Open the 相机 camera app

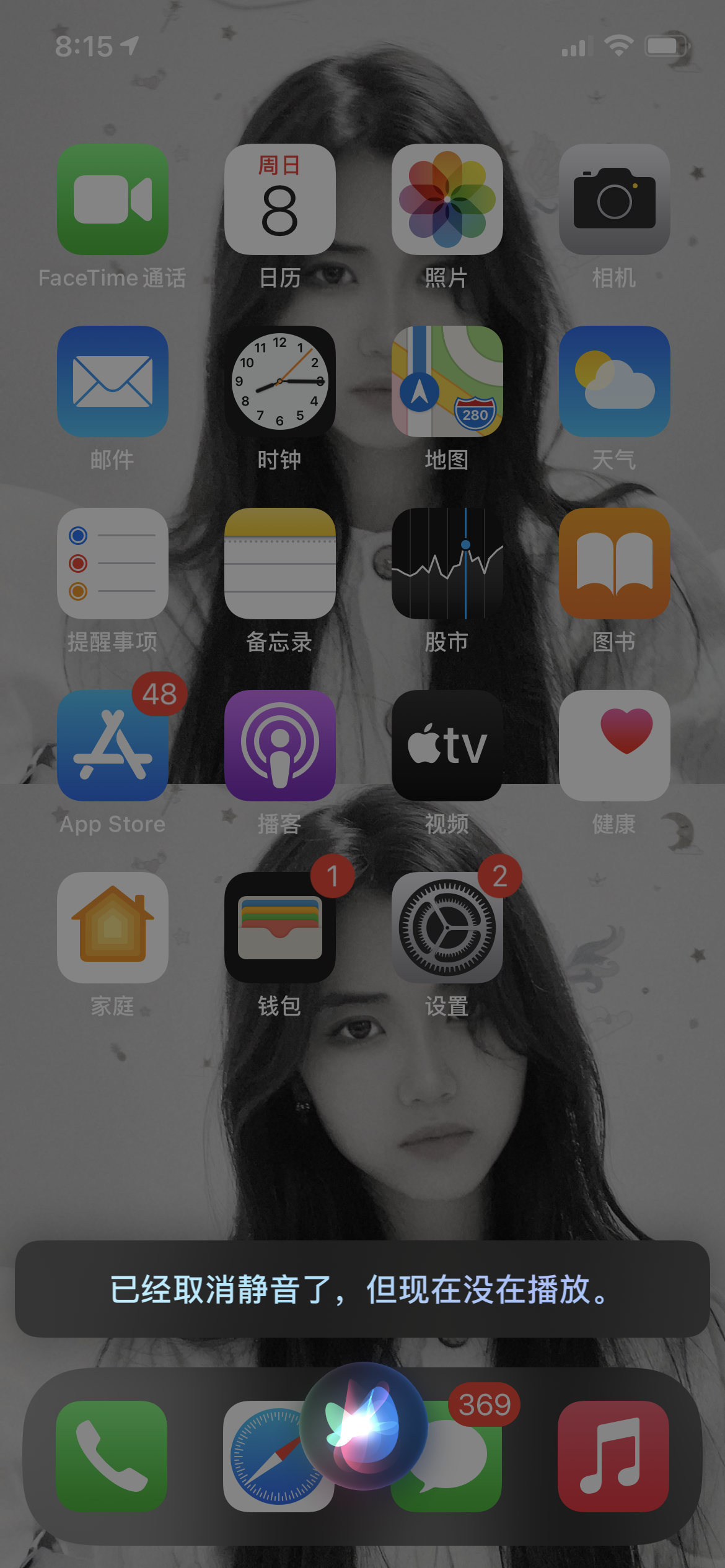[614, 199]
